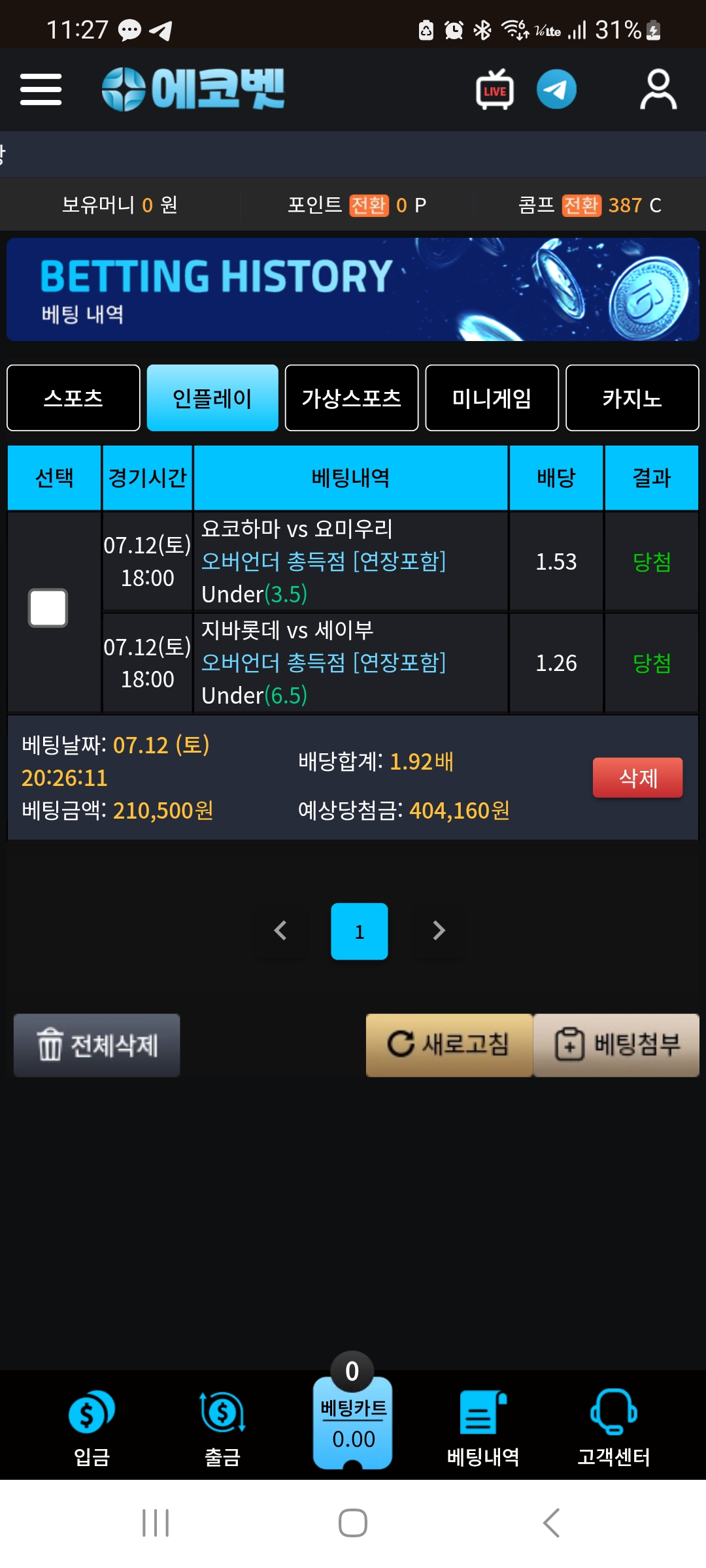706x1568 pixels.
Task: Delete this bet with 삭제 button
Action: pos(637,777)
